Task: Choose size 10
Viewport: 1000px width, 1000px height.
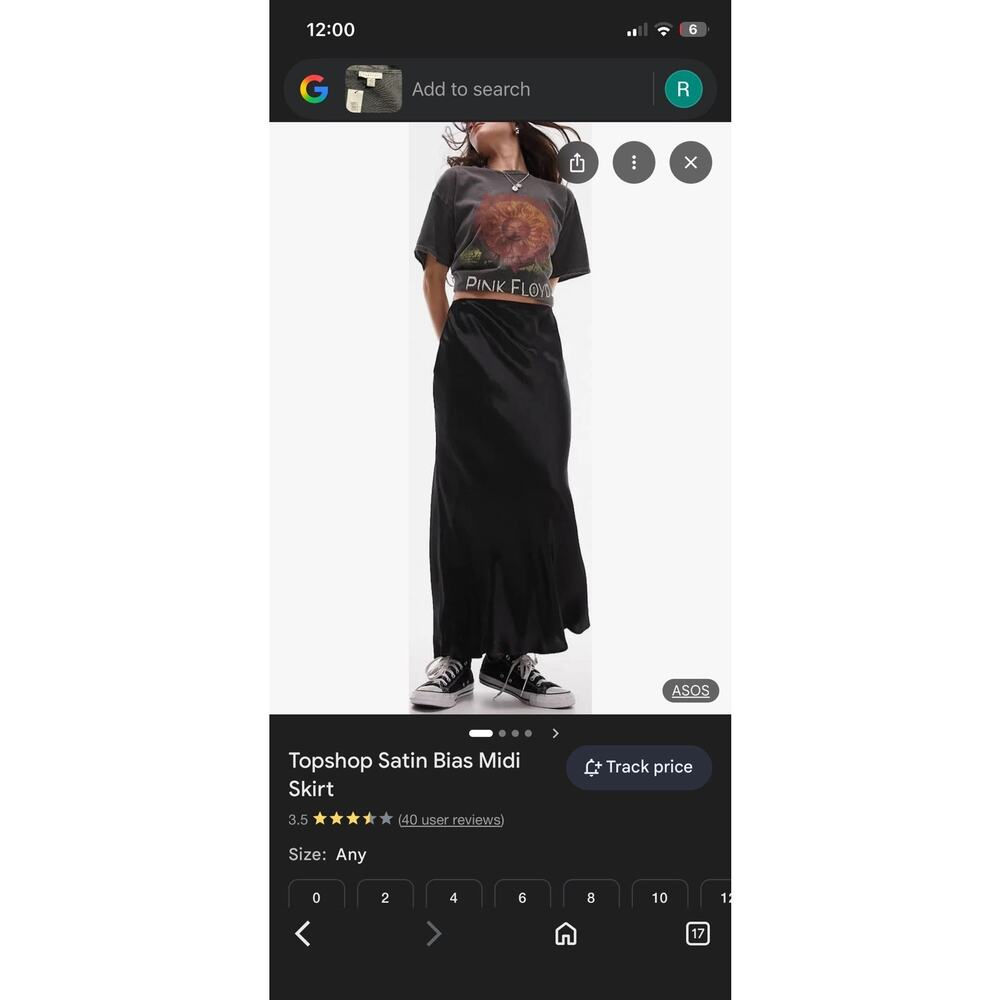Action: pos(659,896)
